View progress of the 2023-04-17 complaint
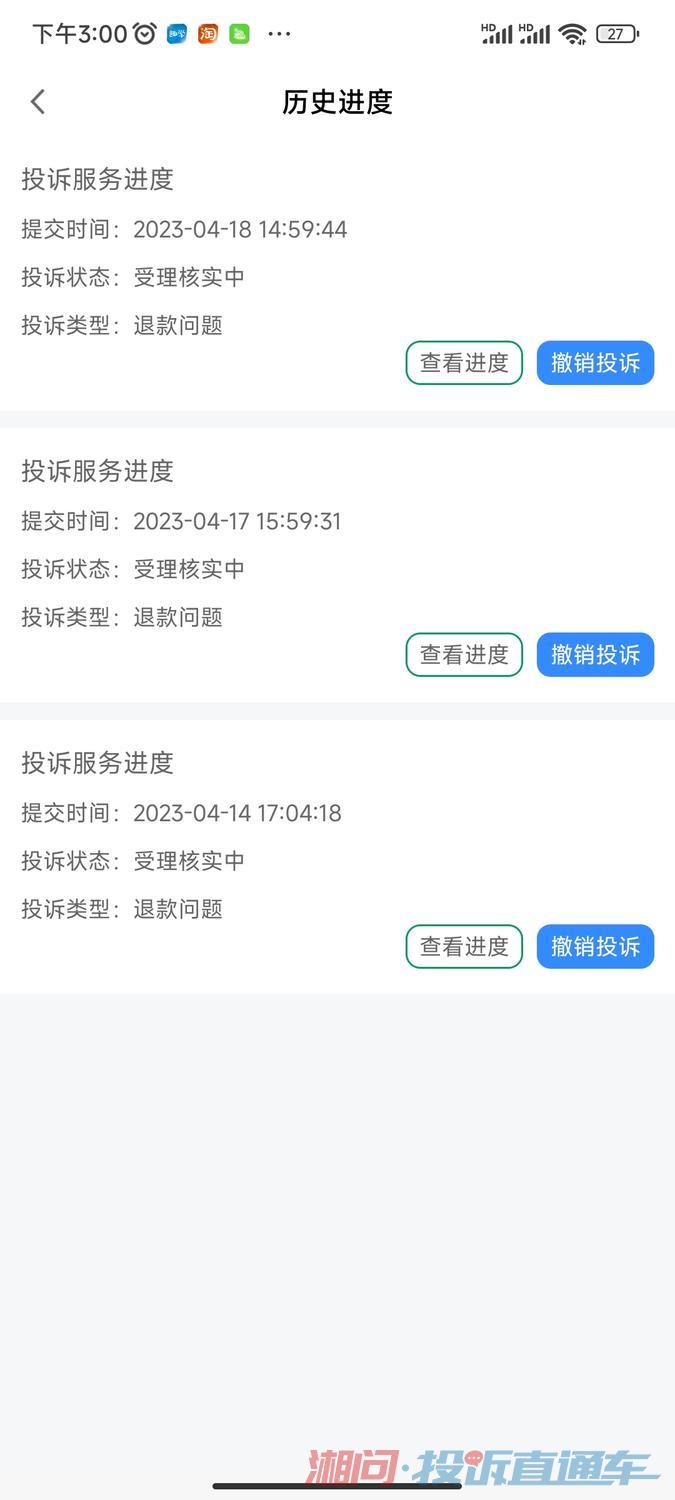This screenshot has width=675, height=1500. [464, 655]
